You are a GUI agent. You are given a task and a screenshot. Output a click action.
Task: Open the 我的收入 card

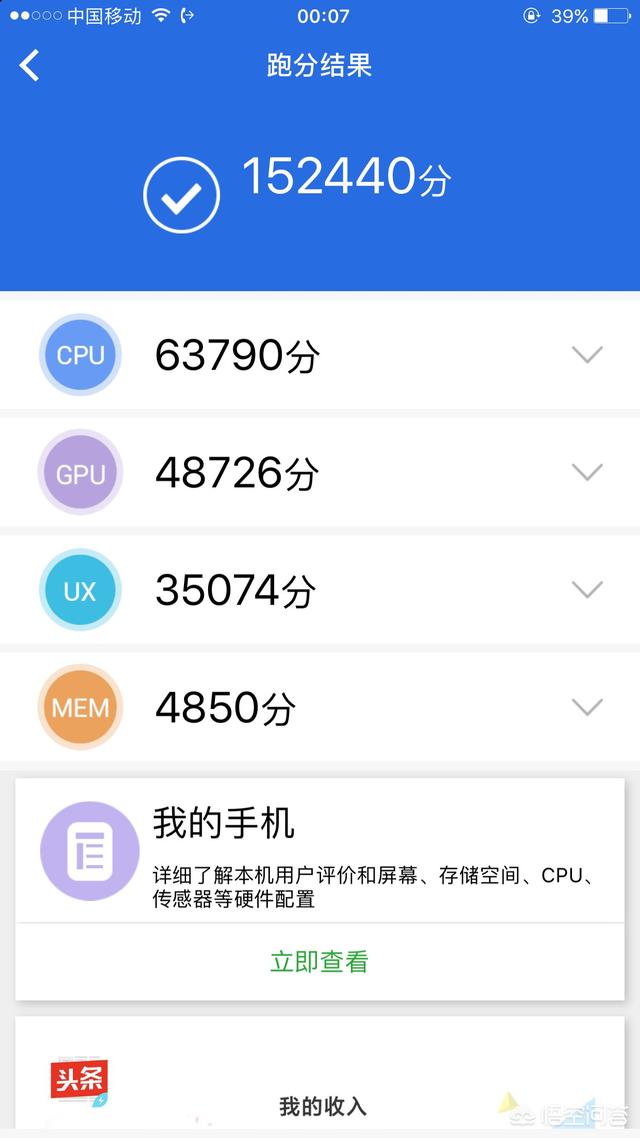(322, 1105)
